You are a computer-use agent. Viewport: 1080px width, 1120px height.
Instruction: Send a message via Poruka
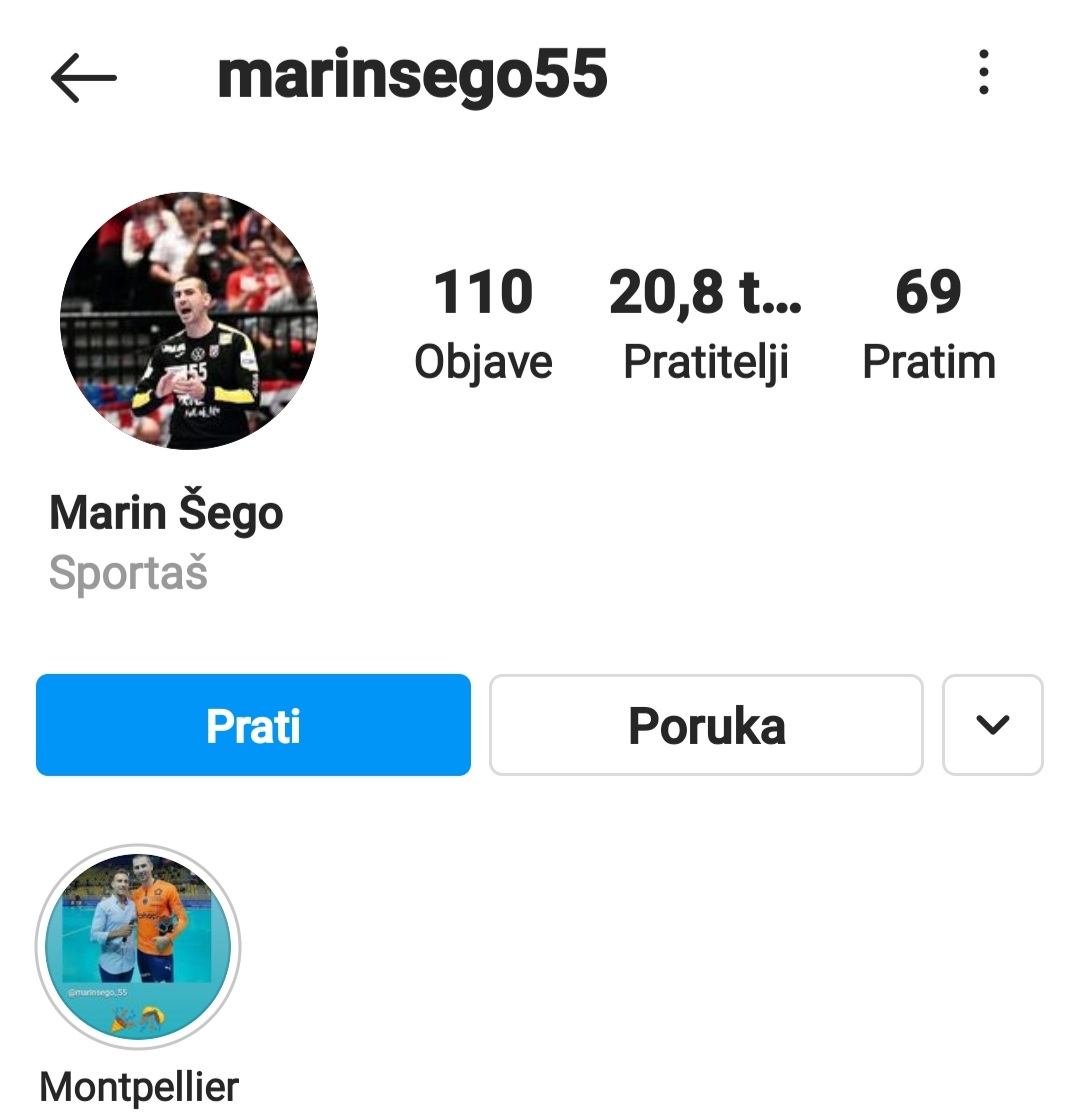click(706, 725)
